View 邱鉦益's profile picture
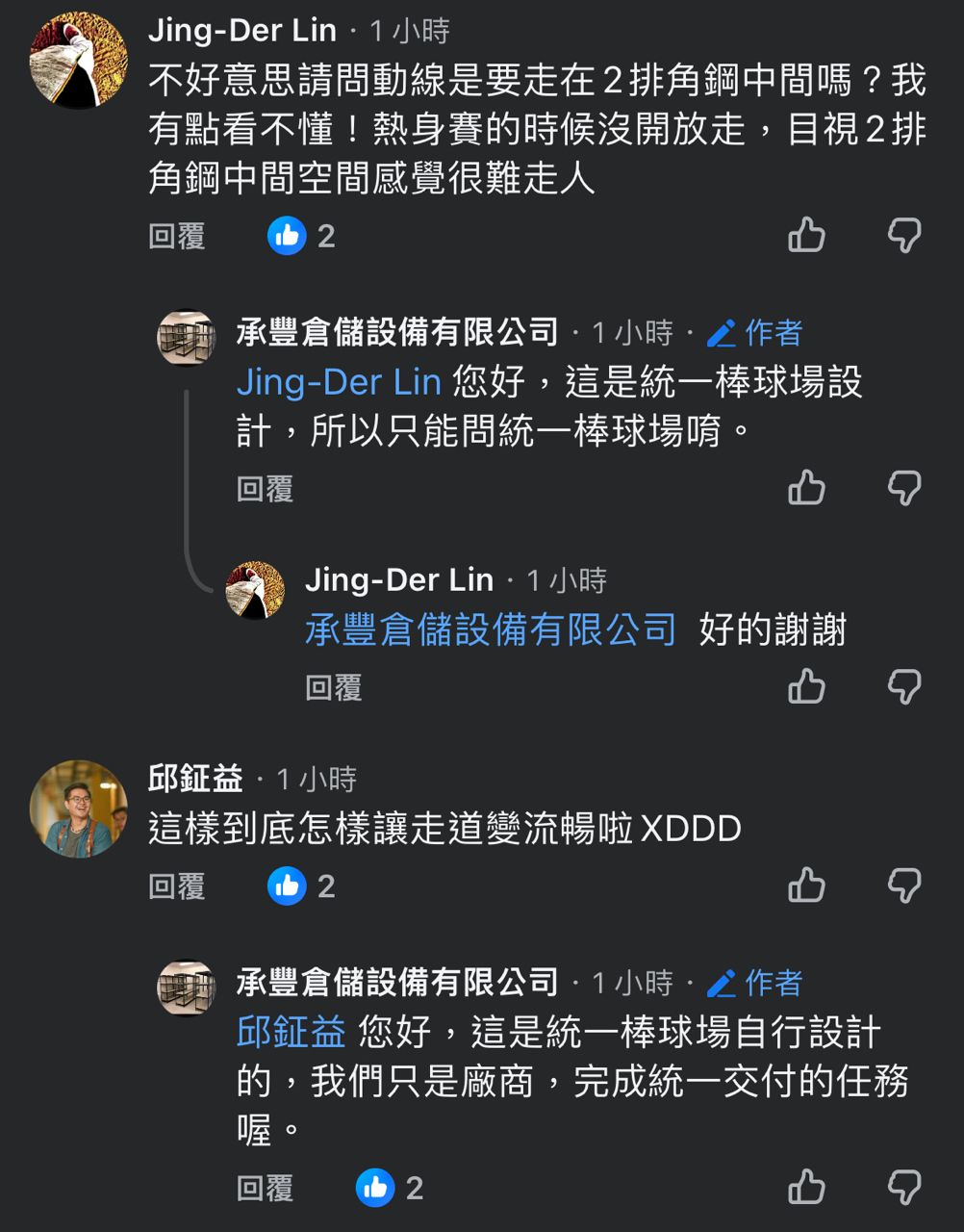Screen dimensions: 964x1232 tap(79, 808)
